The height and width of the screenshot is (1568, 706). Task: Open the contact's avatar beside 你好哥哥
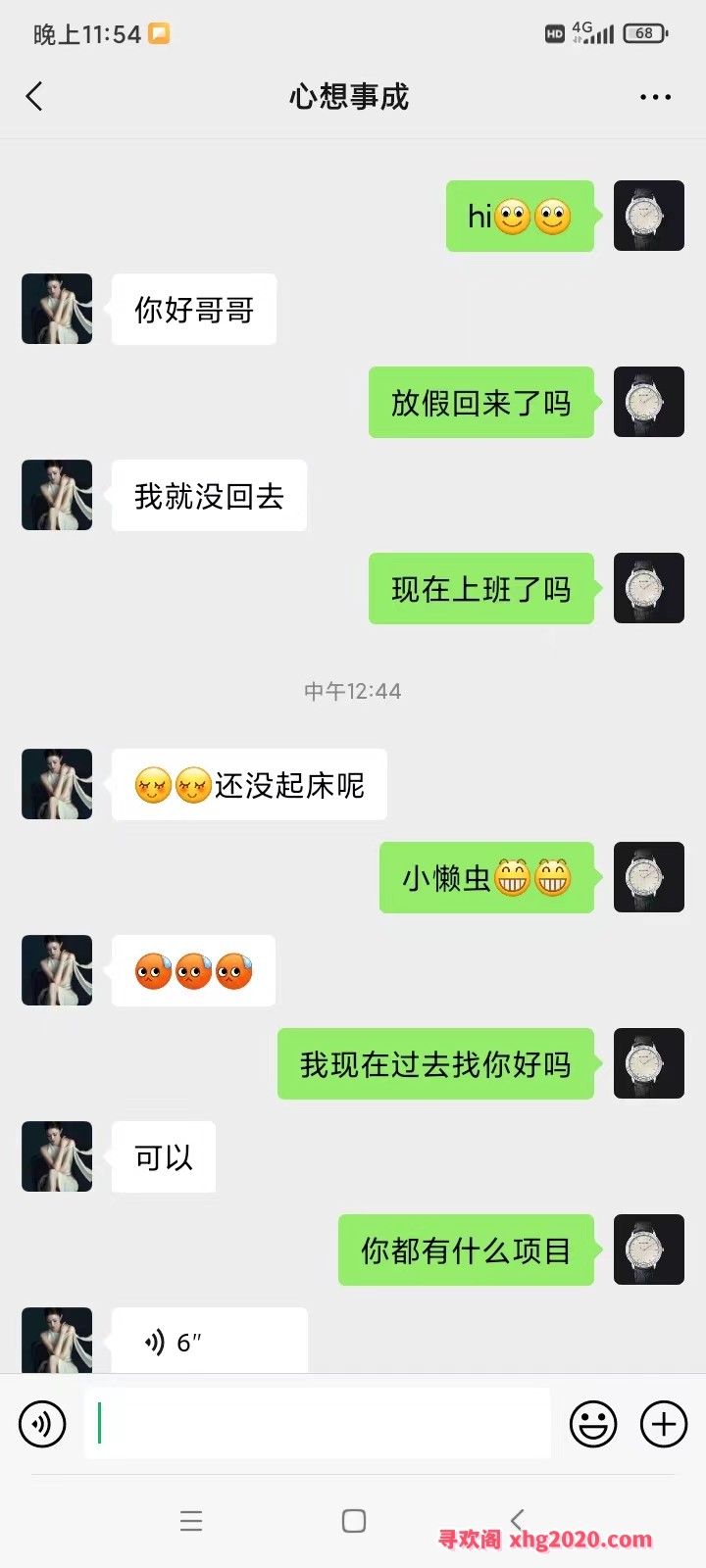click(x=57, y=309)
